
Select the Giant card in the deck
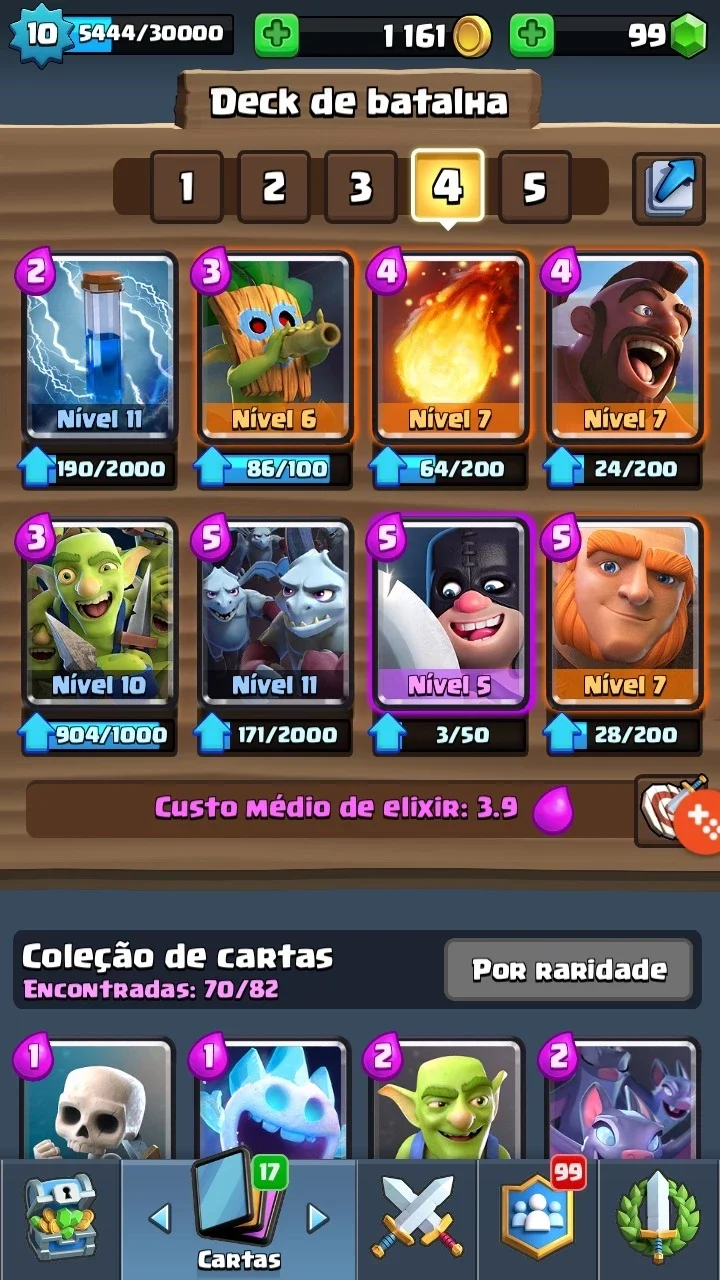624,613
